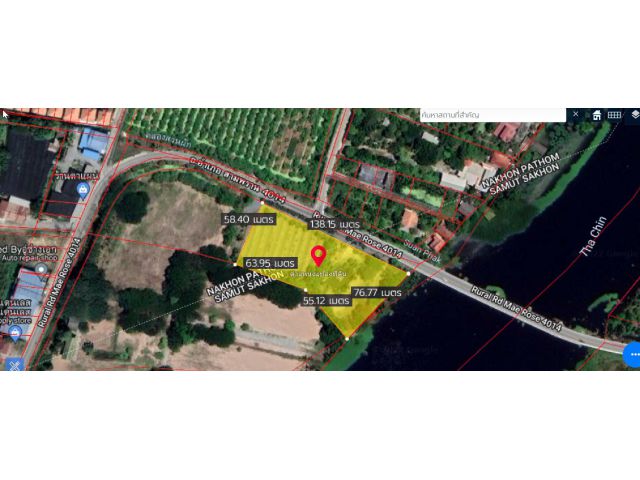Image resolution: width=640 pixels, height=480 pixels.
Task: Open the place search box
Action: (490, 115)
